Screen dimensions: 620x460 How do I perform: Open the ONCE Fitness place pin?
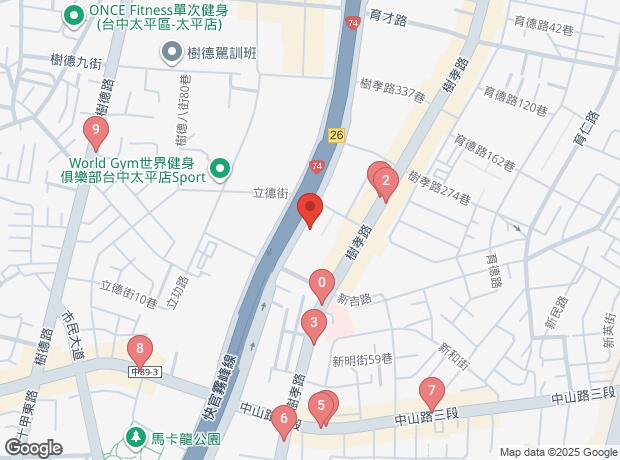[x=74, y=17]
